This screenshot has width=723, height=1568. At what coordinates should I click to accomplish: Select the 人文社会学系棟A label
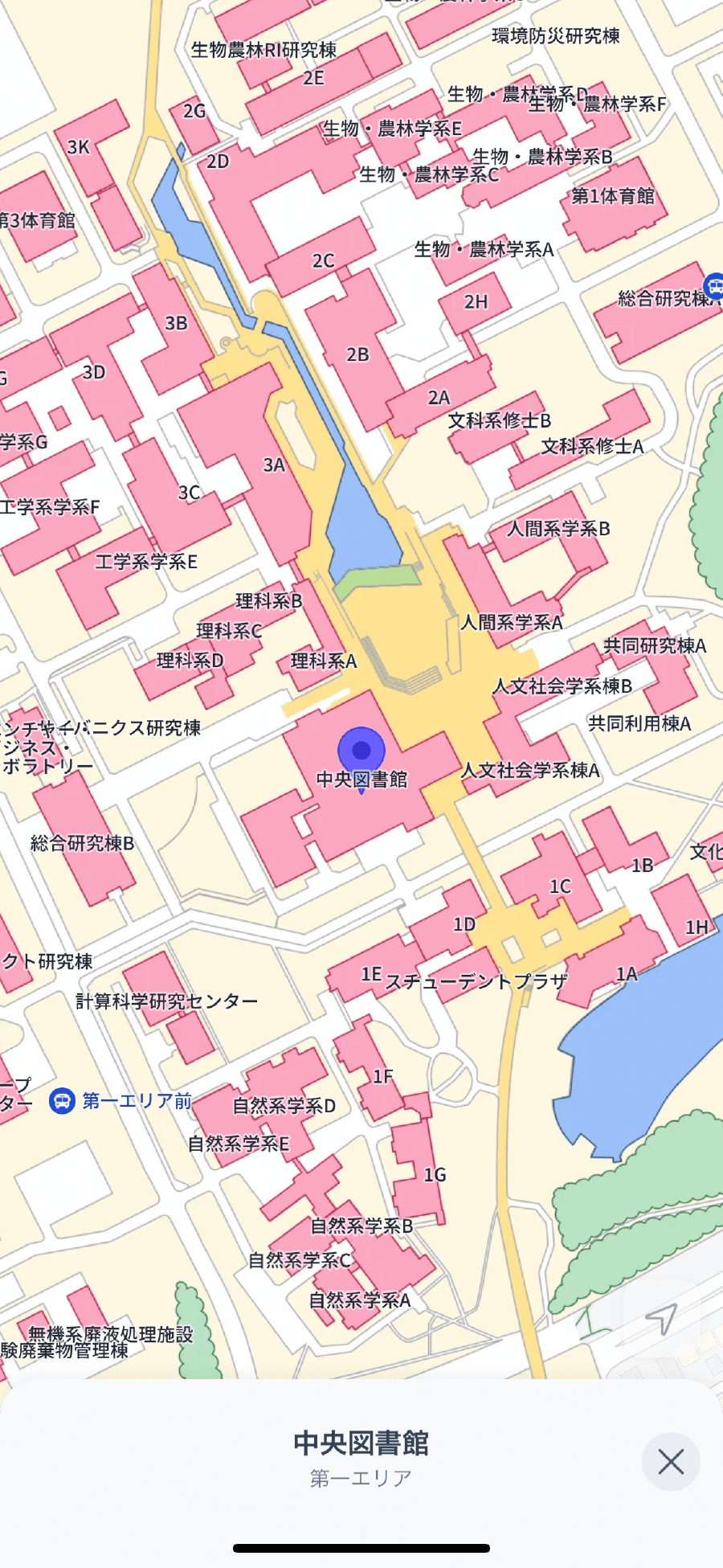pyautogui.click(x=529, y=770)
